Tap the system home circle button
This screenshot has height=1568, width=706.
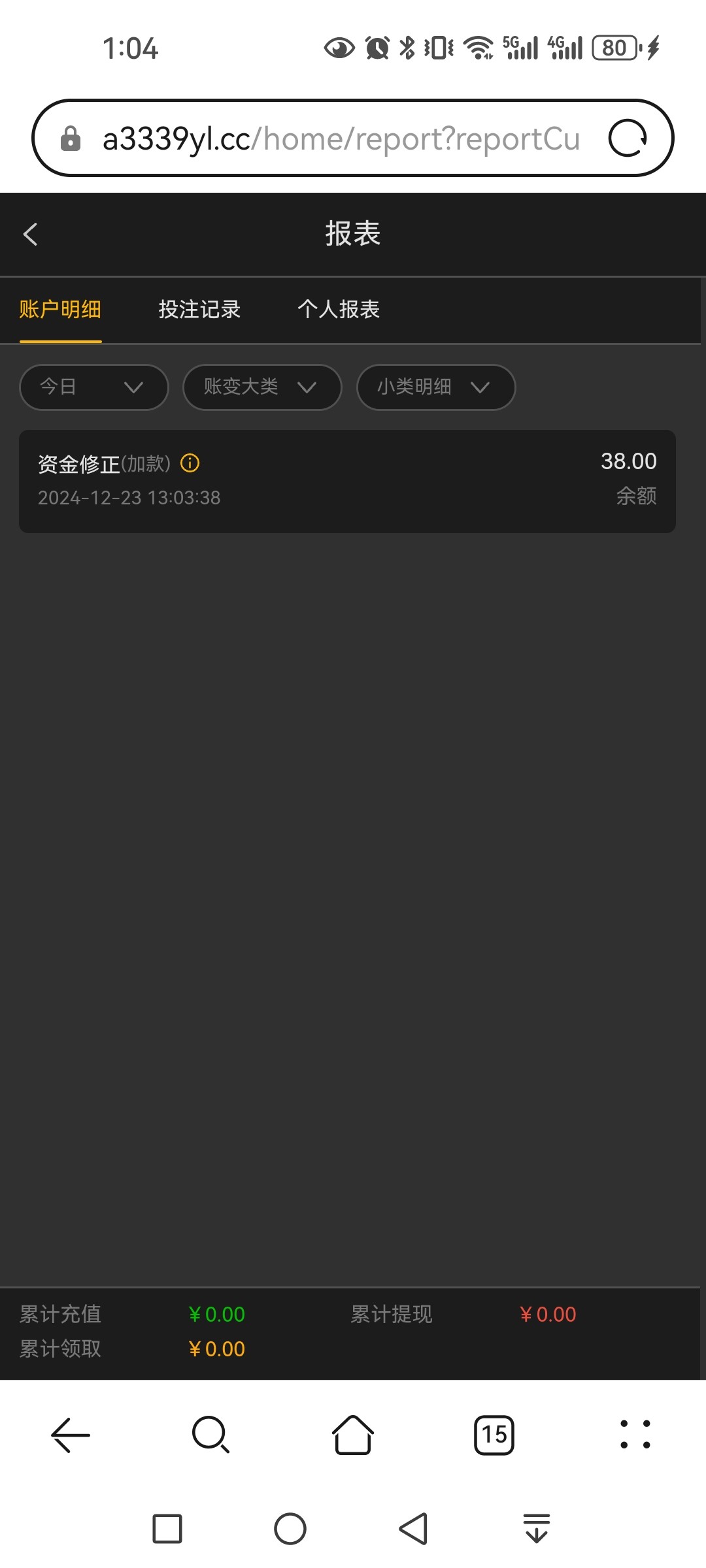pos(290,1529)
